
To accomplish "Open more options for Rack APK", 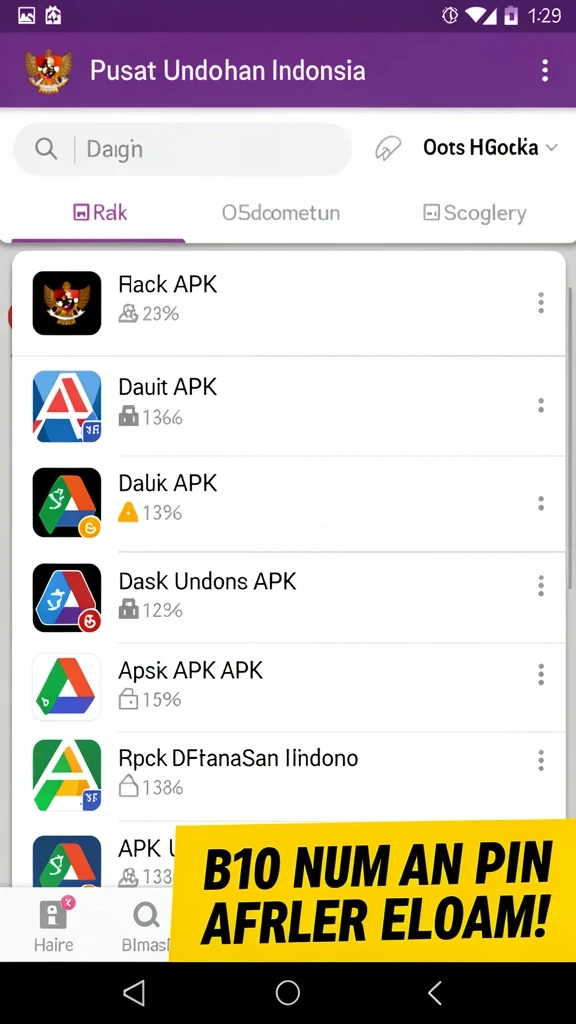I will click(541, 303).
